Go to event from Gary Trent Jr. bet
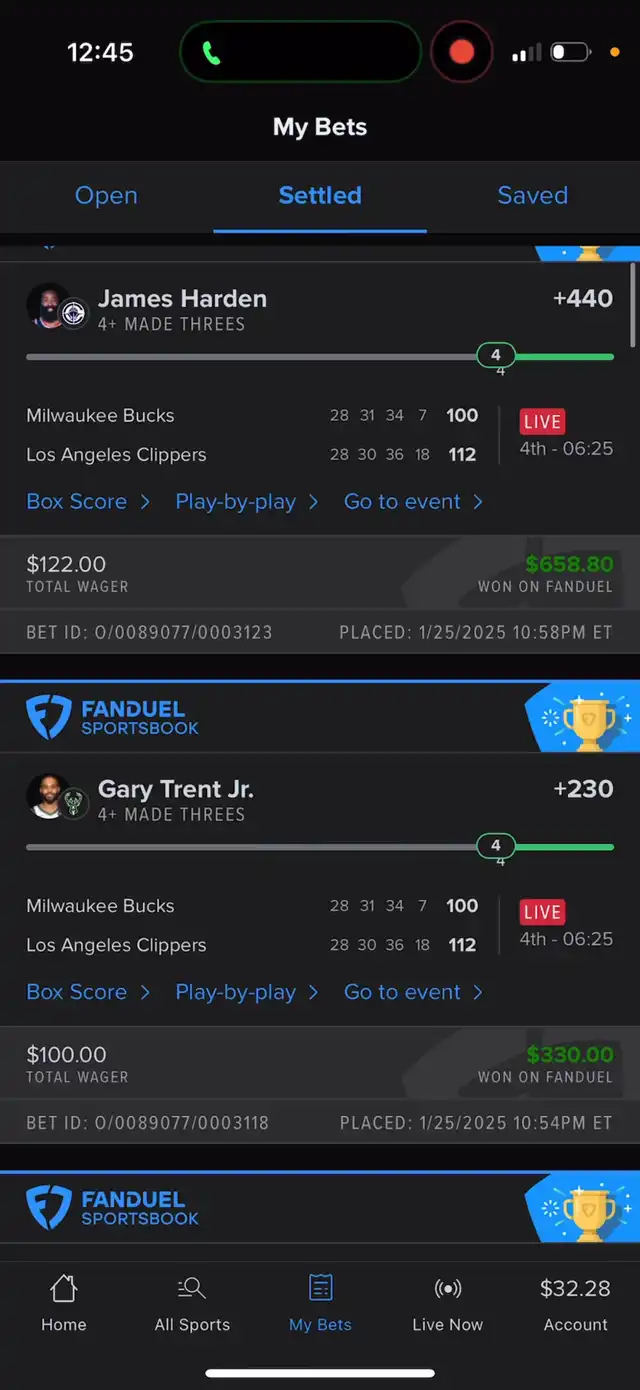The height and width of the screenshot is (1390, 640). (413, 992)
